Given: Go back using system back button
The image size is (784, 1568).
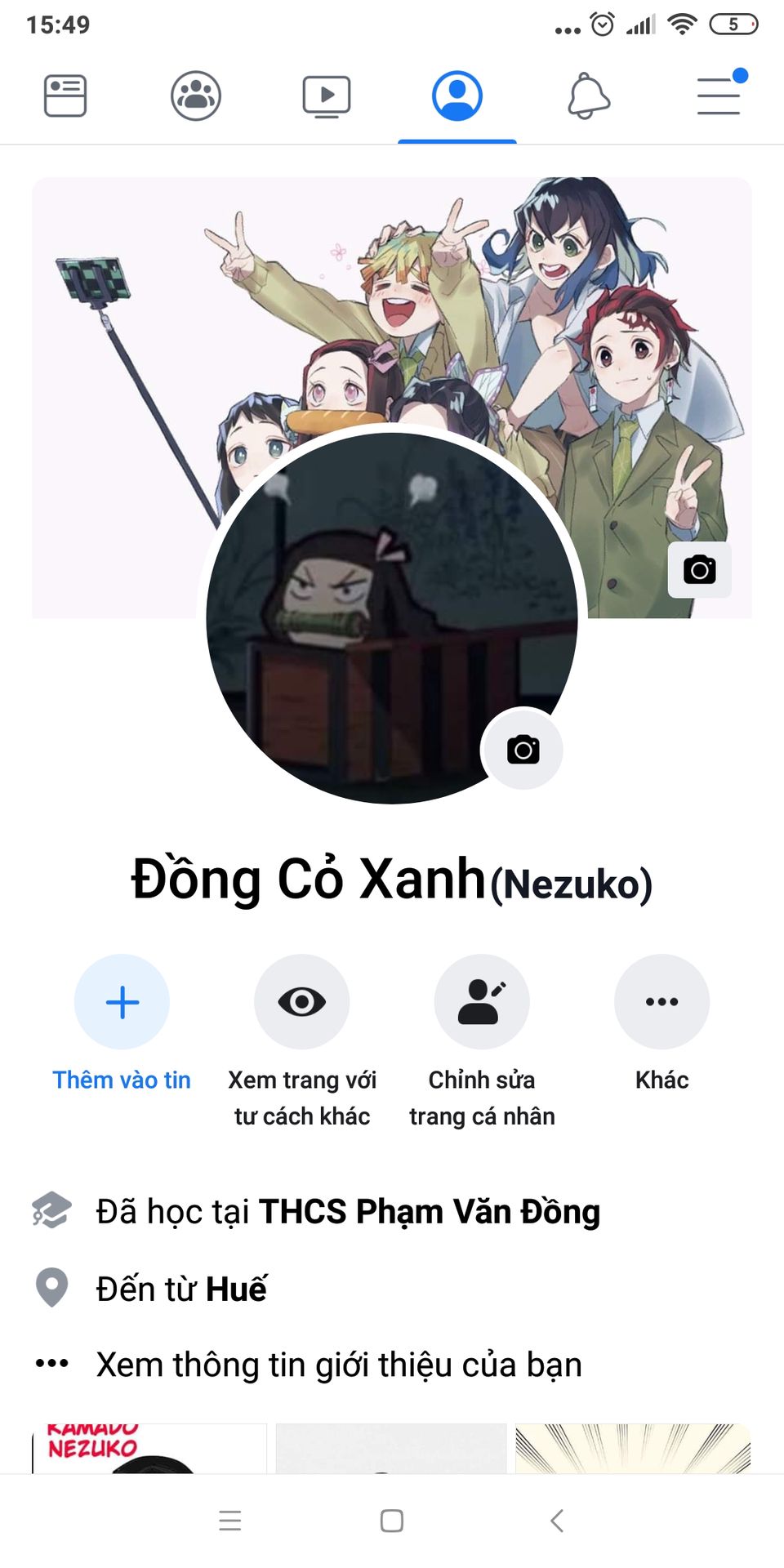Looking at the screenshot, I should click(x=557, y=1521).
